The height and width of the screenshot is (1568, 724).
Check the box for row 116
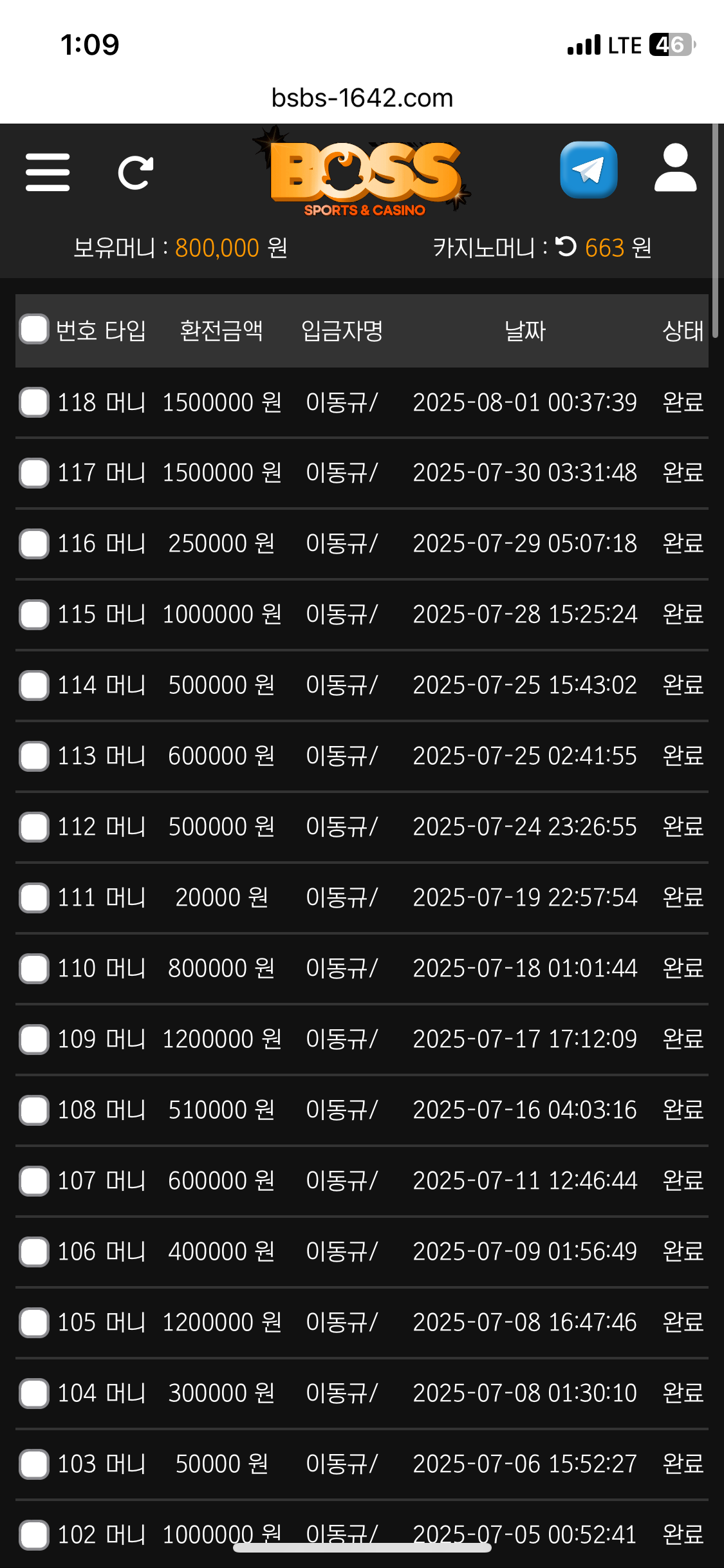[x=34, y=544]
